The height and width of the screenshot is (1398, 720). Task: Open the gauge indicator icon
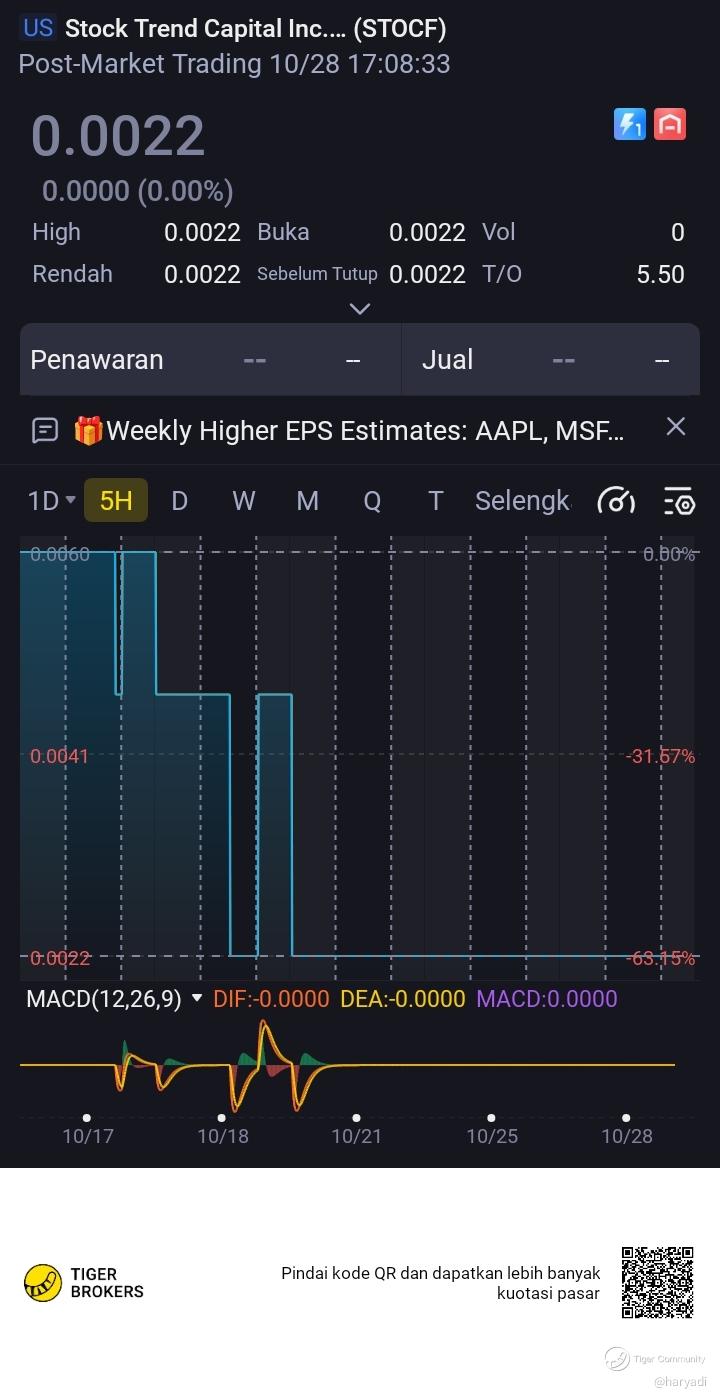(616, 501)
